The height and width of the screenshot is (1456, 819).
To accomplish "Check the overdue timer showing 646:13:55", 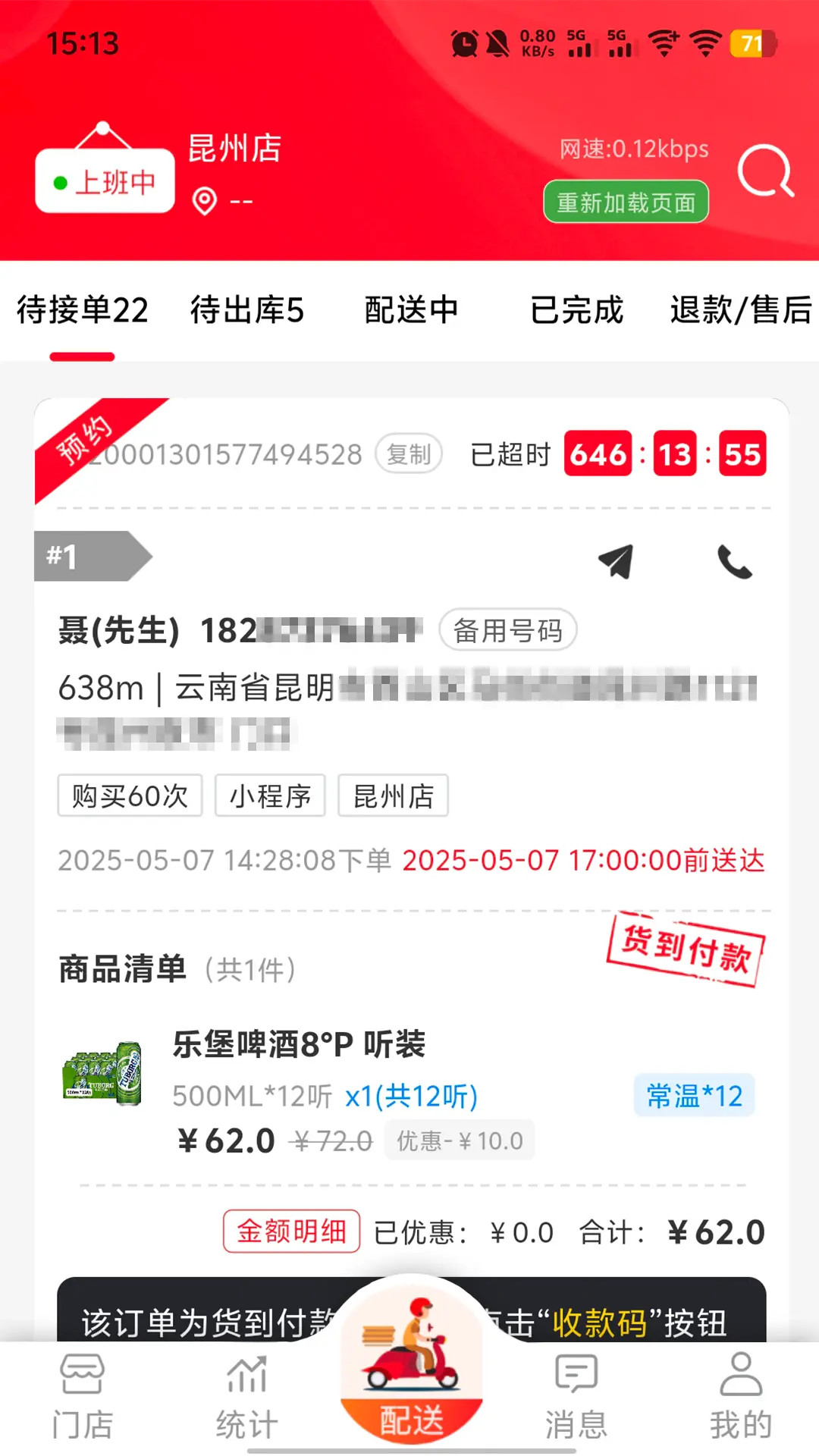I will [x=672, y=453].
